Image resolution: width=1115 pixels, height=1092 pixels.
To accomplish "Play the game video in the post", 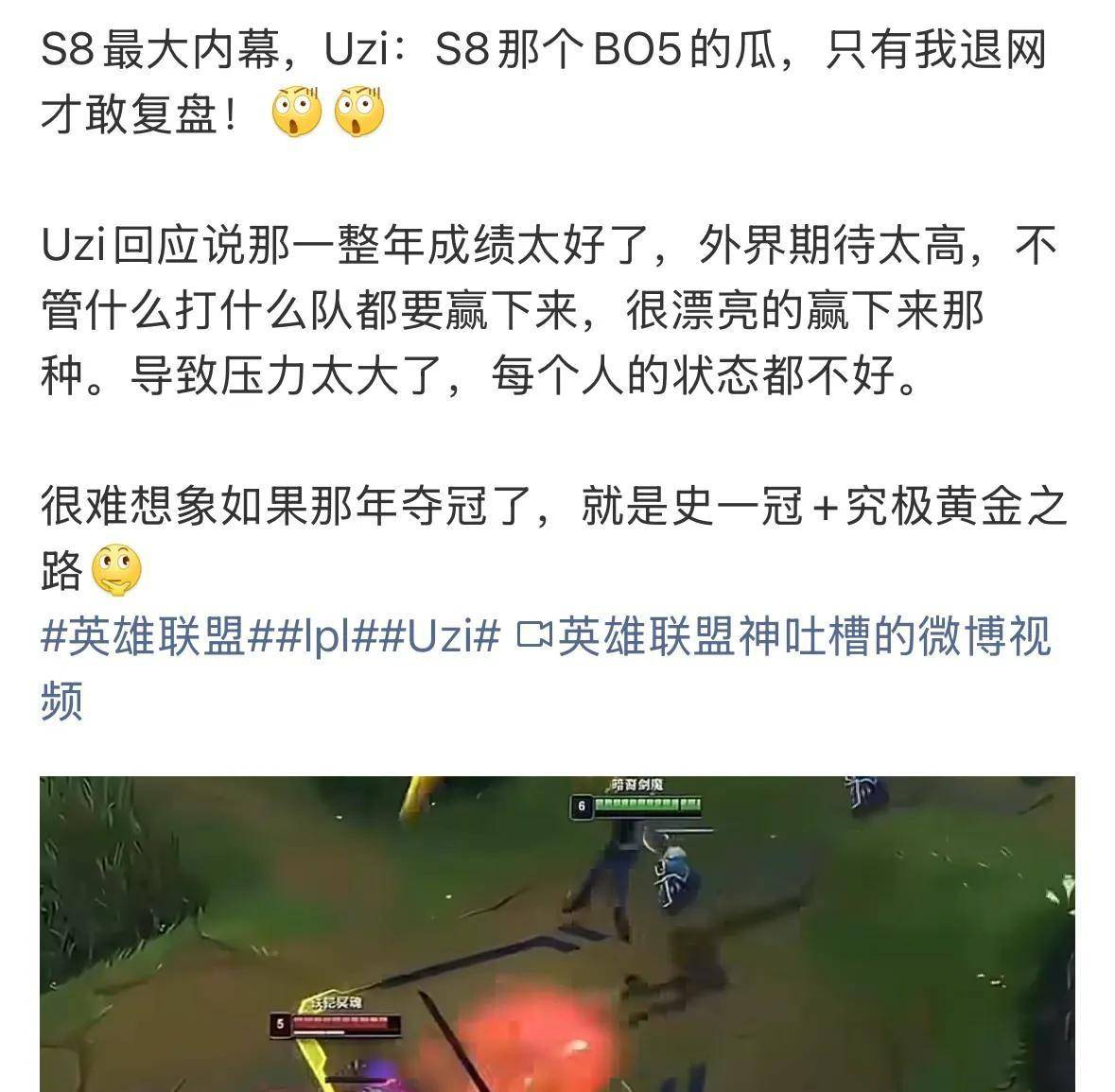I will [x=557, y=933].
